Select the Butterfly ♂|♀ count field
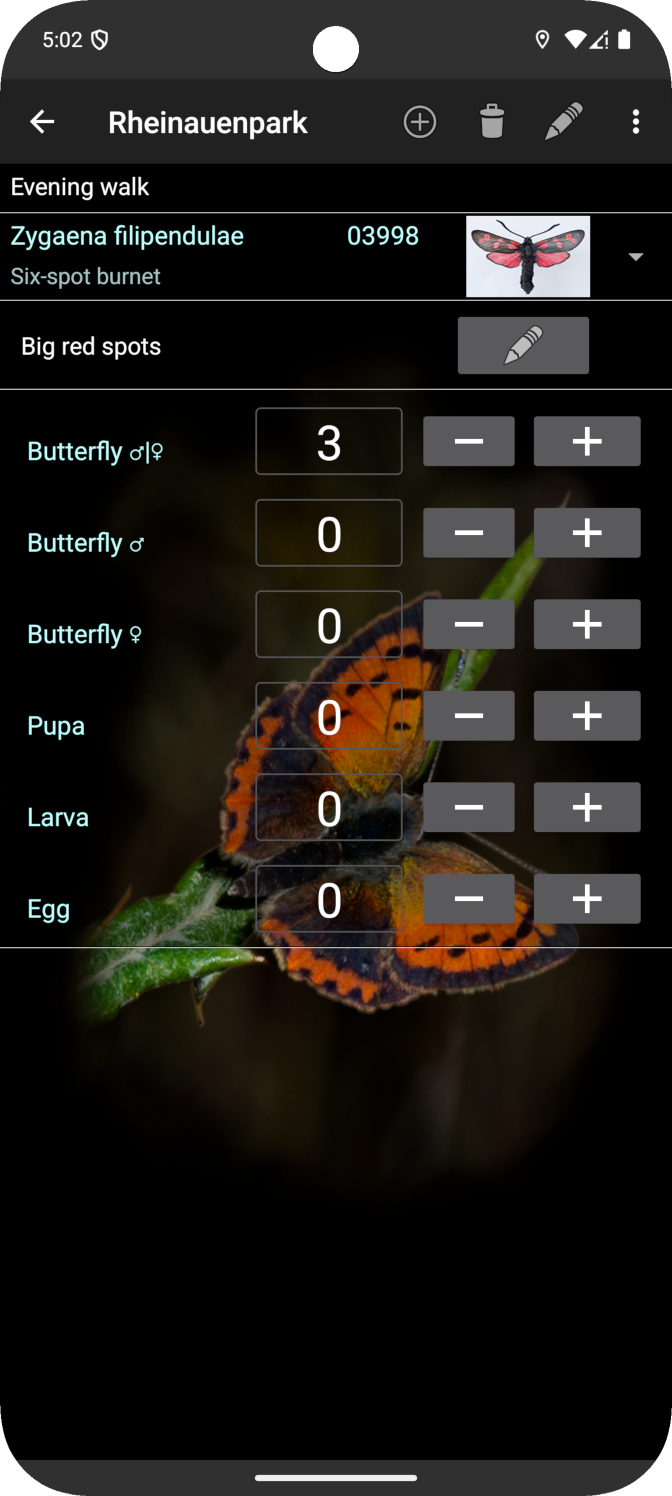The image size is (672, 1496). [x=329, y=442]
